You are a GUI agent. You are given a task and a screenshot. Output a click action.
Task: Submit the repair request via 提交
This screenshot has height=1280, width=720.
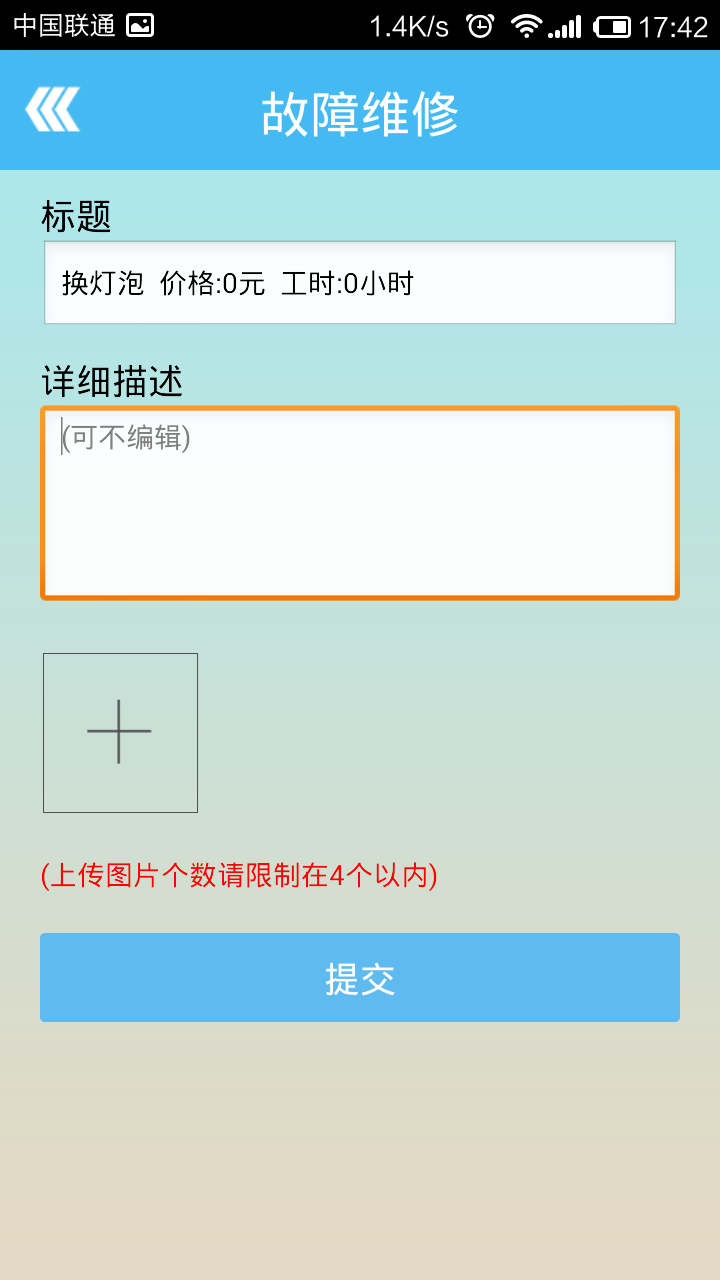pos(360,978)
